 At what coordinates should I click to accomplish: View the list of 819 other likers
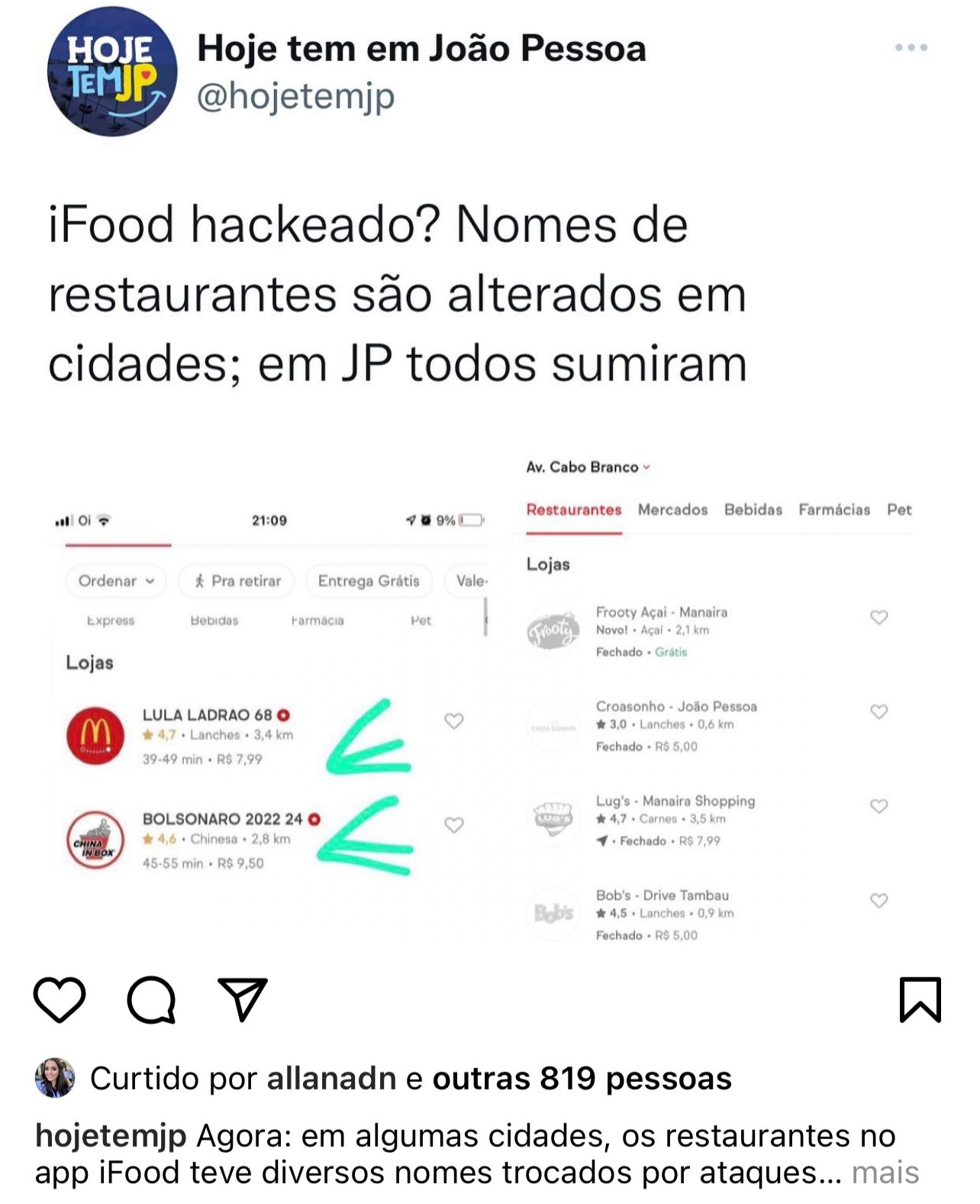(582, 1078)
